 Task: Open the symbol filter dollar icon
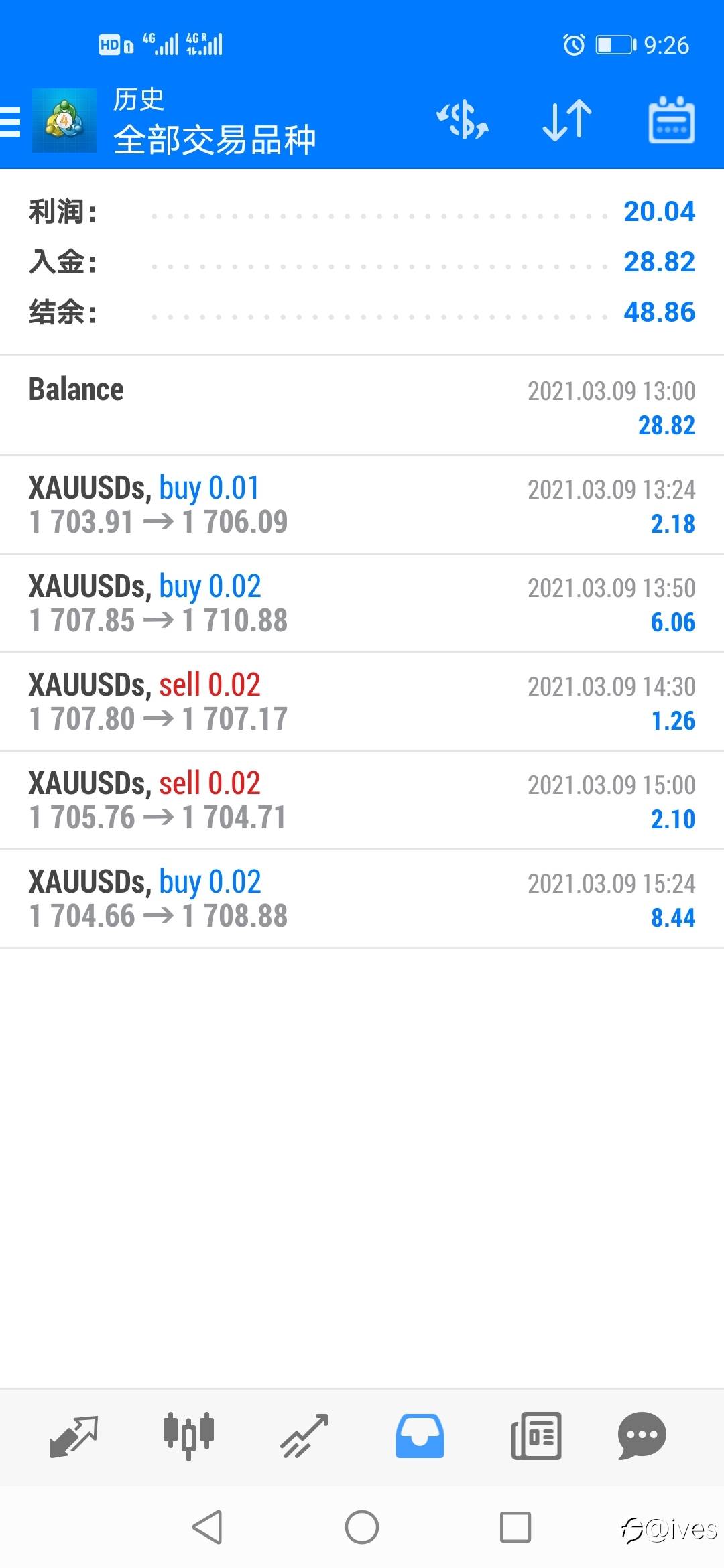(x=463, y=121)
